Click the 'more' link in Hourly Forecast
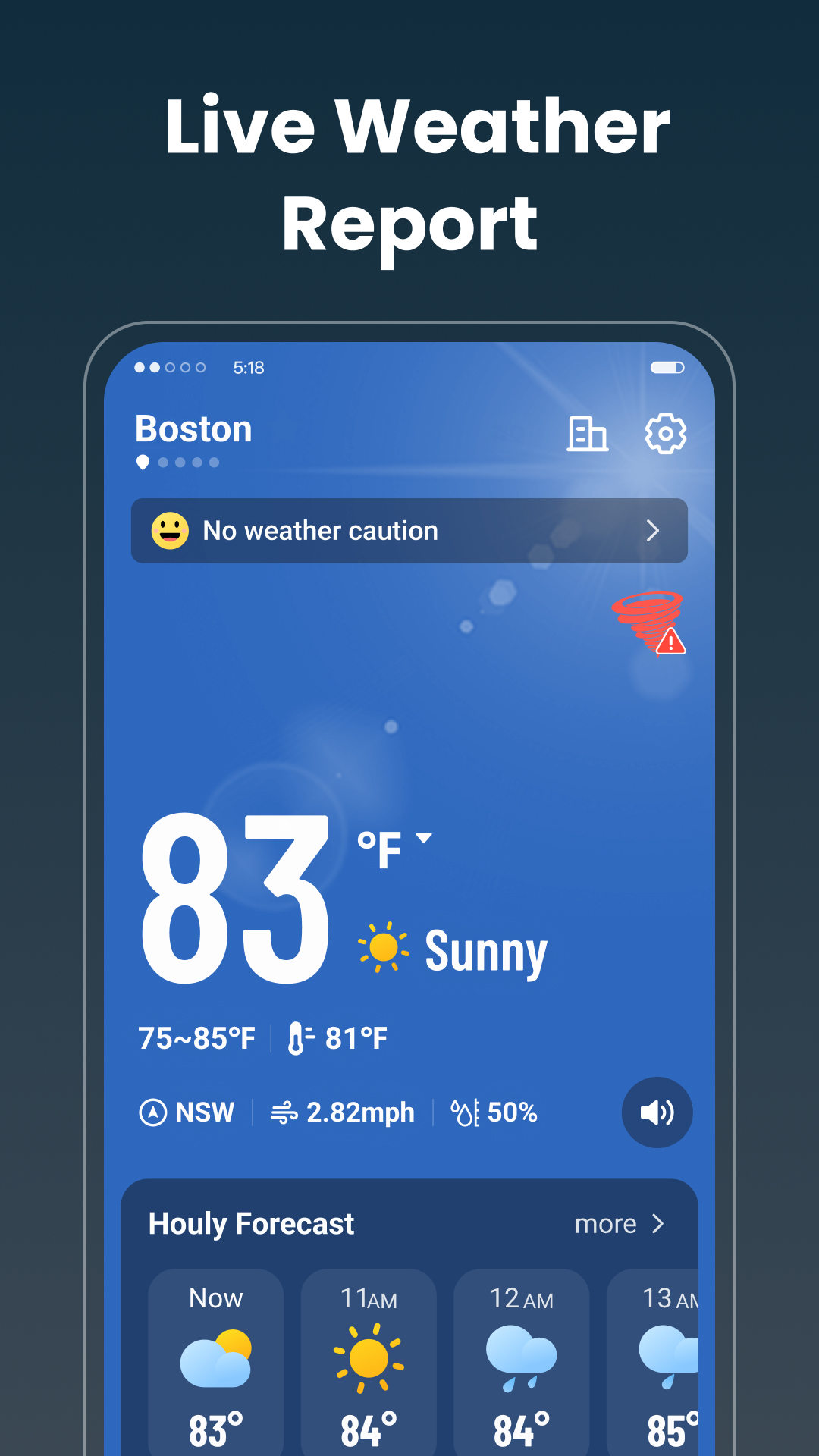The image size is (819, 1456). pos(604,1223)
